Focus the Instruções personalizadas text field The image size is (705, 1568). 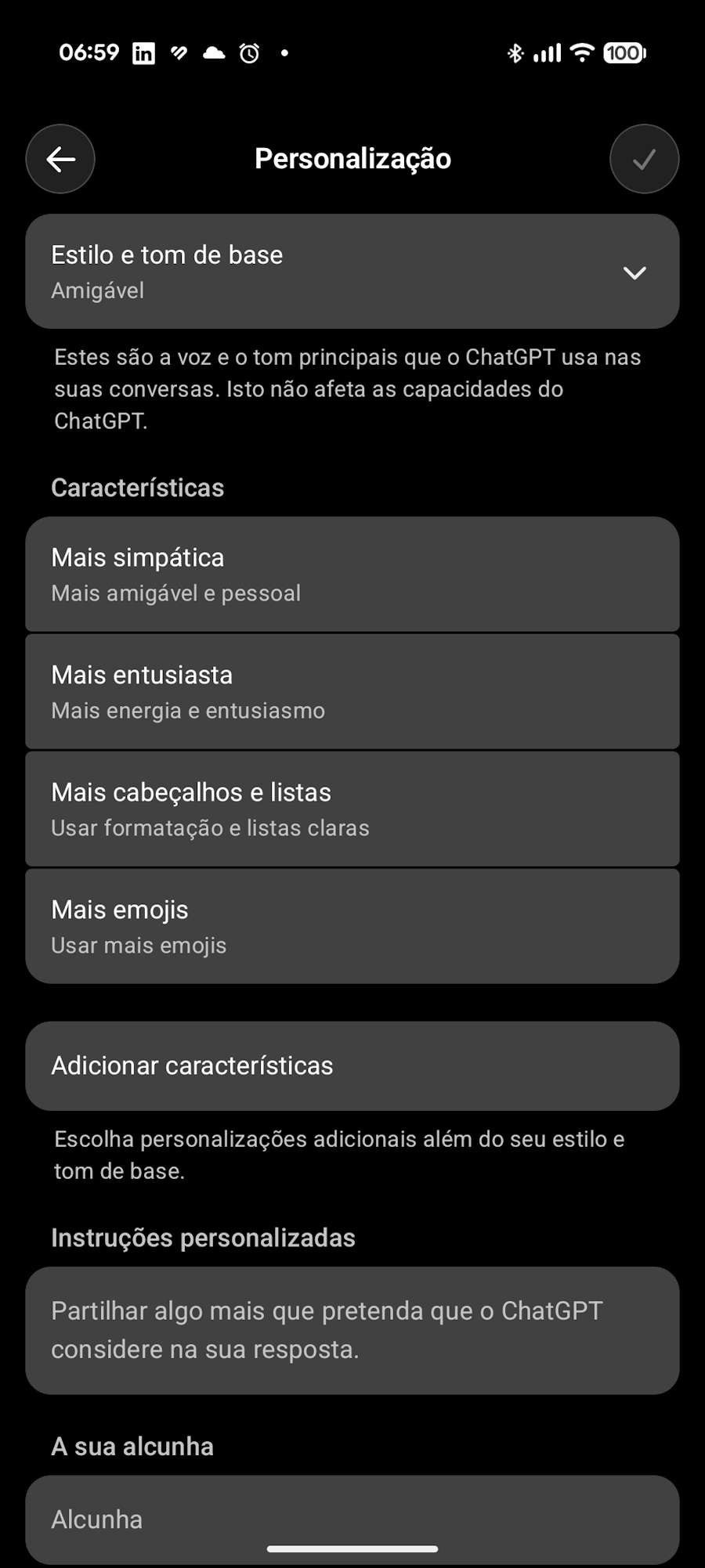(352, 1329)
